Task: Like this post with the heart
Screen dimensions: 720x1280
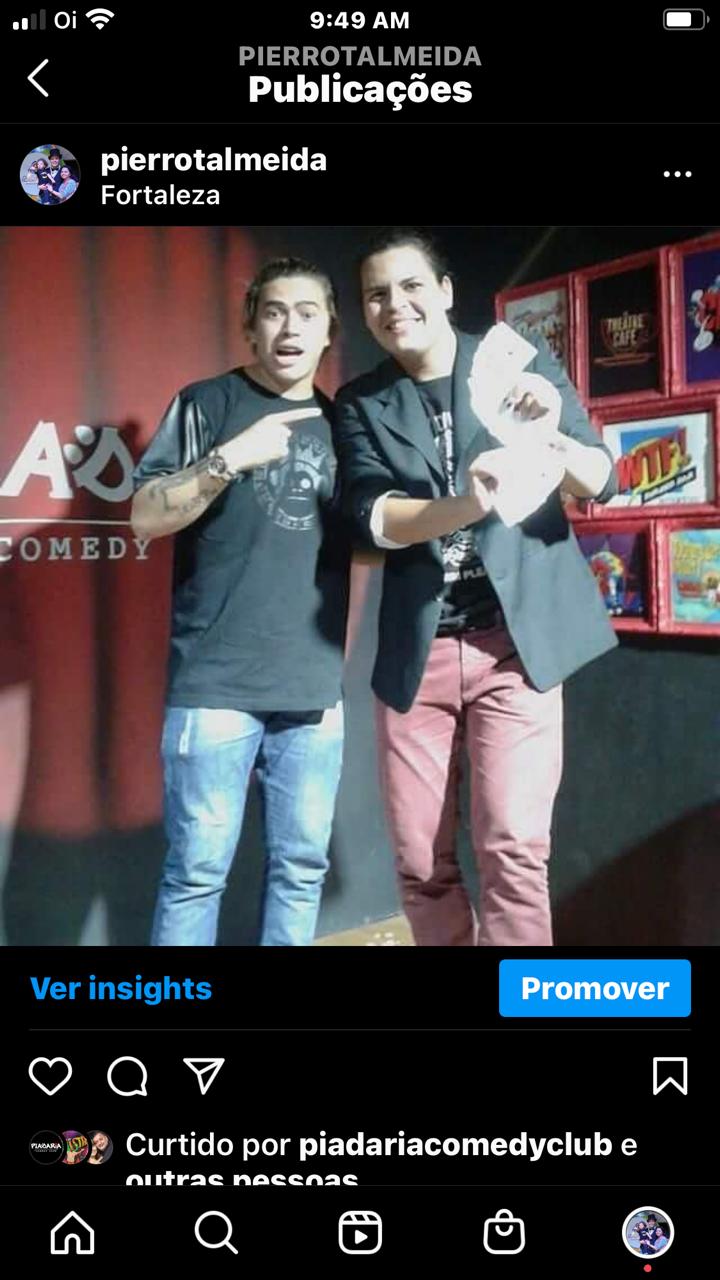Action: 50,1076
